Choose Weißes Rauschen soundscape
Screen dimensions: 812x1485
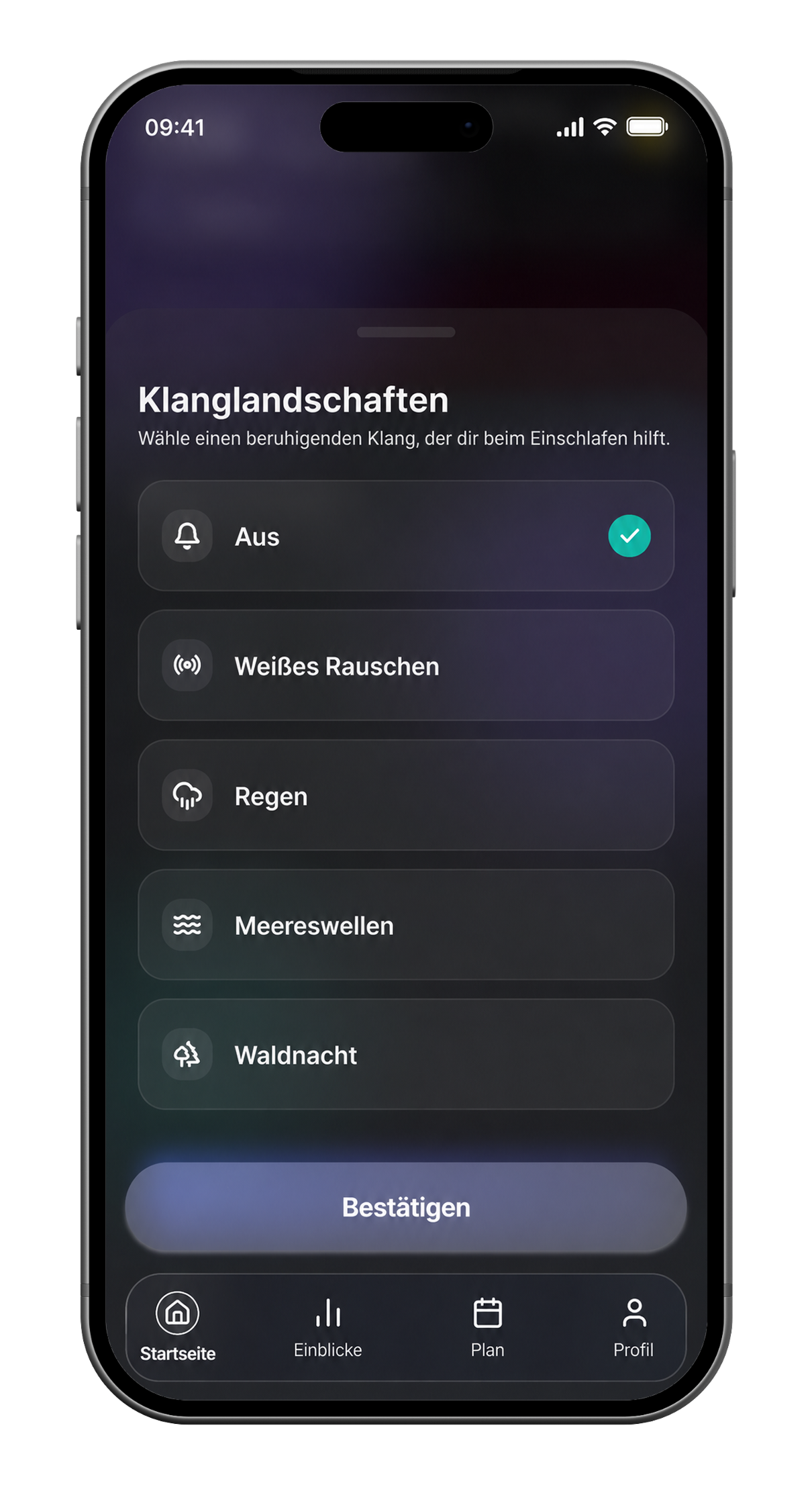[x=406, y=665]
